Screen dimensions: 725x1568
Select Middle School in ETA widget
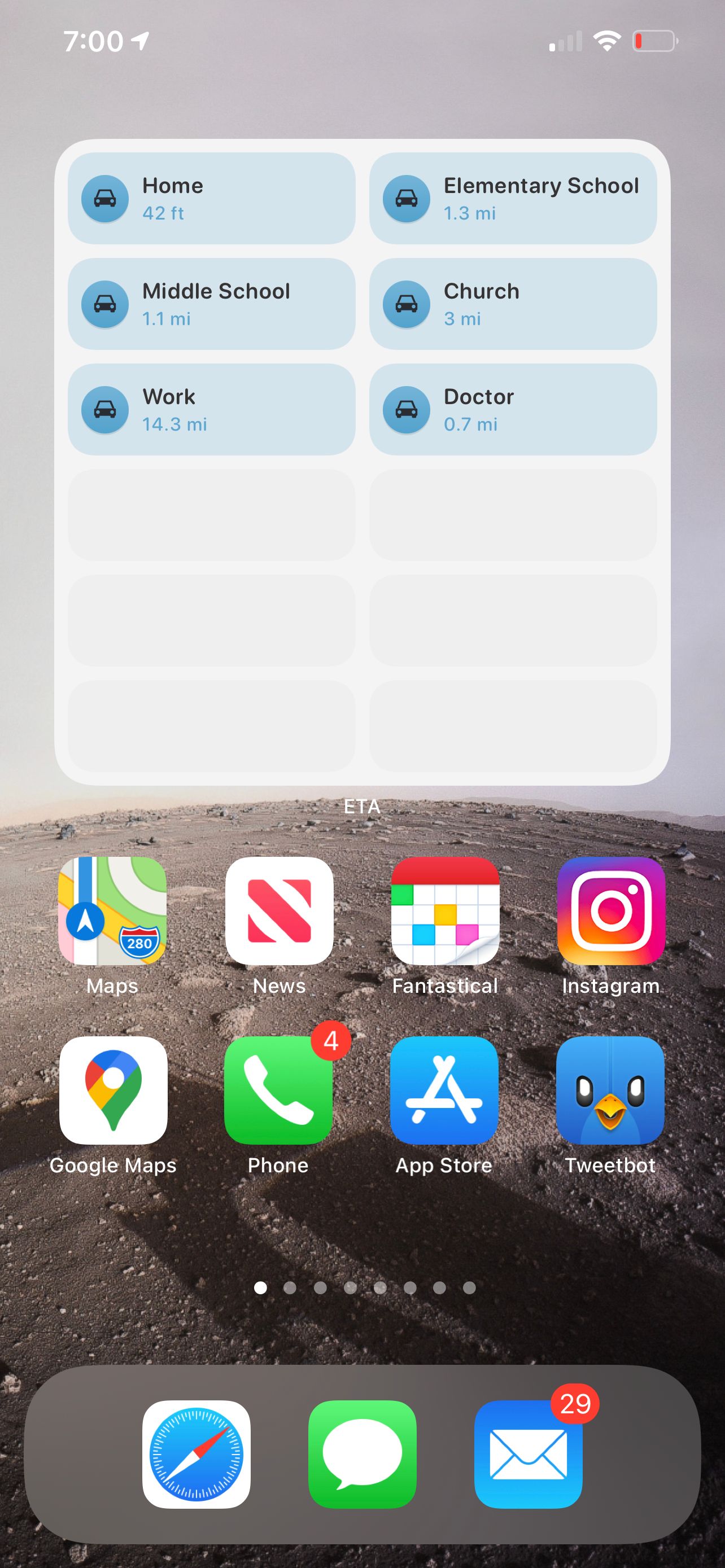211,304
